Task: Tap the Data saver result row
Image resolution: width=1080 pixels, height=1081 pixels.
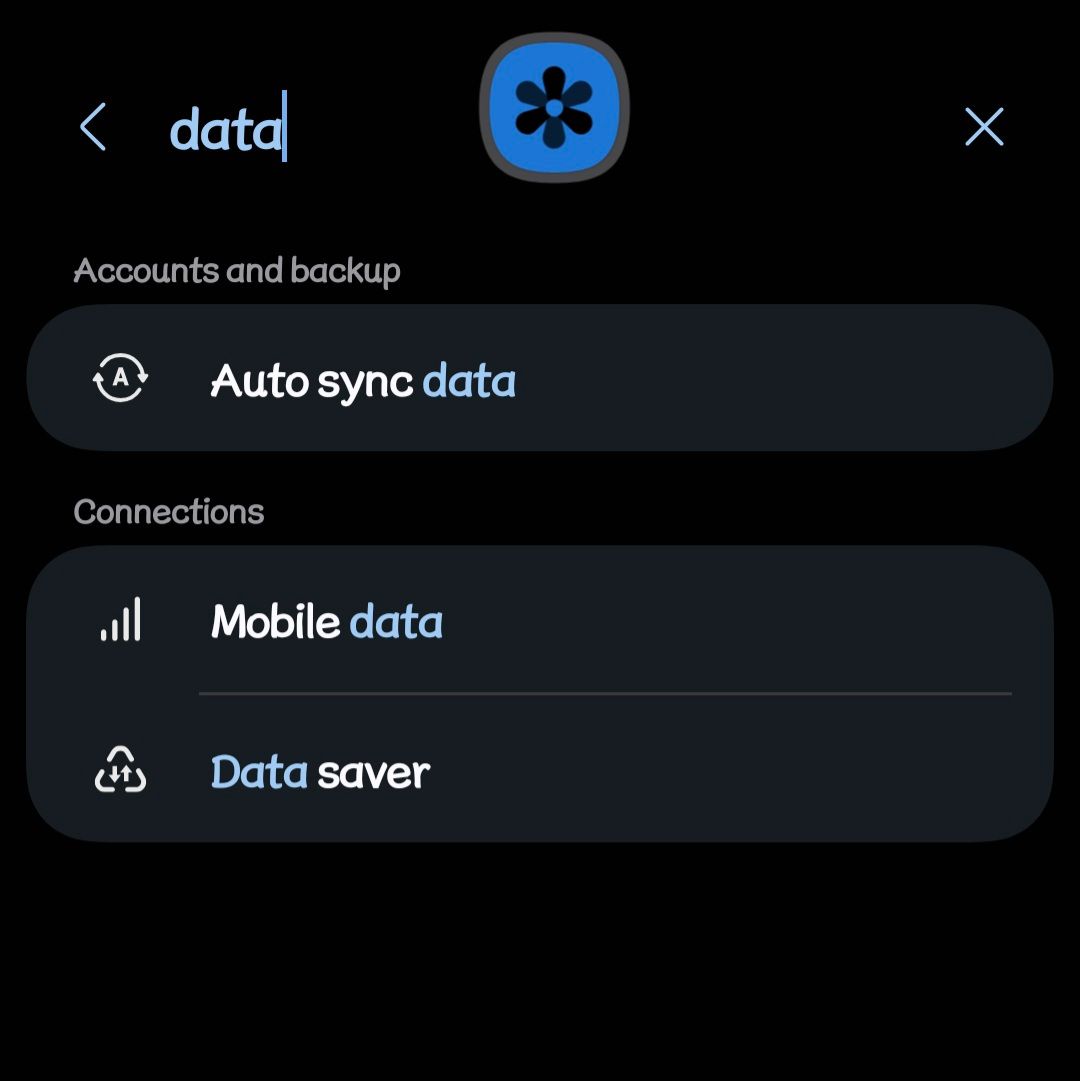Action: tap(540, 771)
